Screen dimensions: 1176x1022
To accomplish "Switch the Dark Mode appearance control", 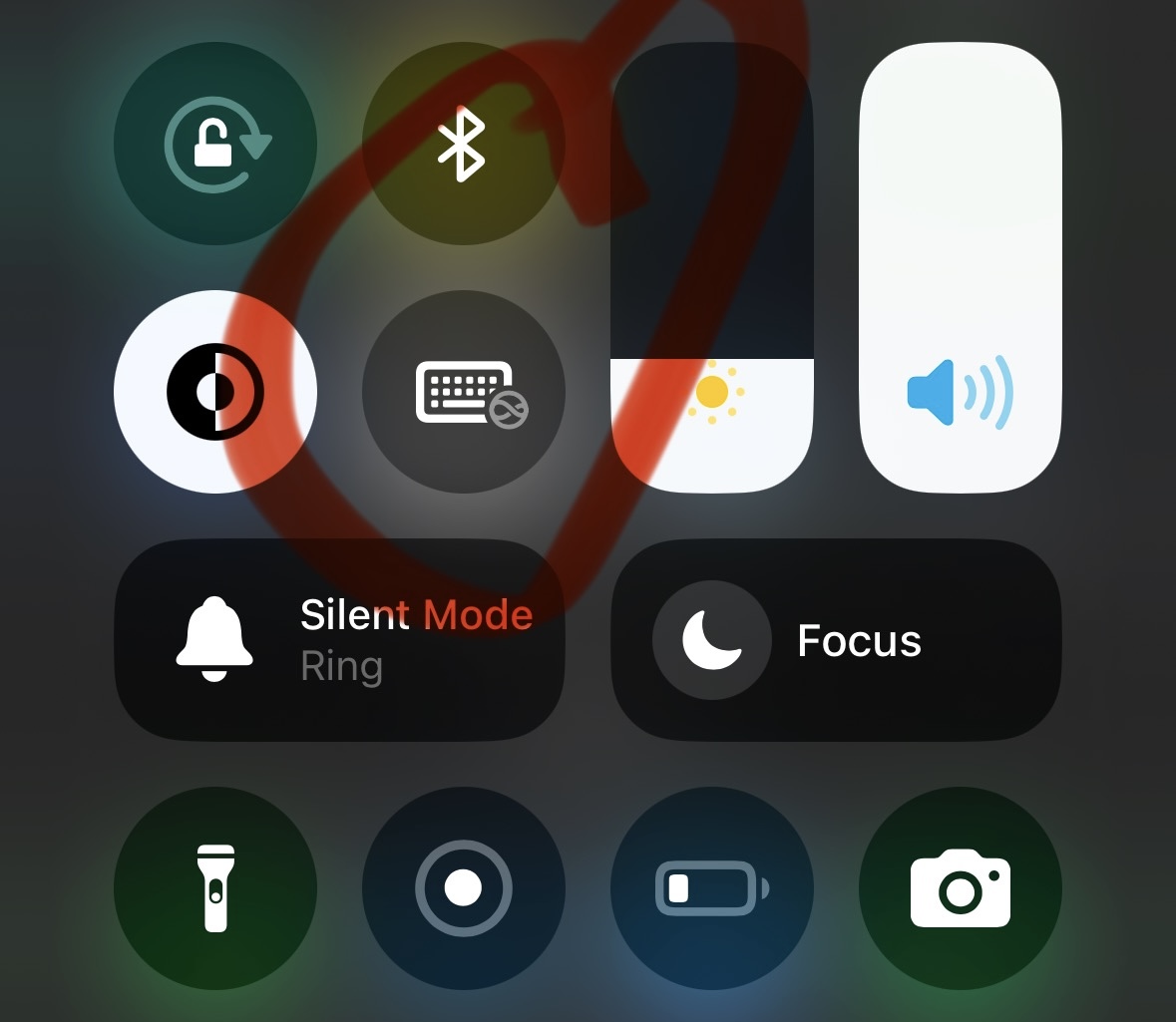I will [x=215, y=392].
